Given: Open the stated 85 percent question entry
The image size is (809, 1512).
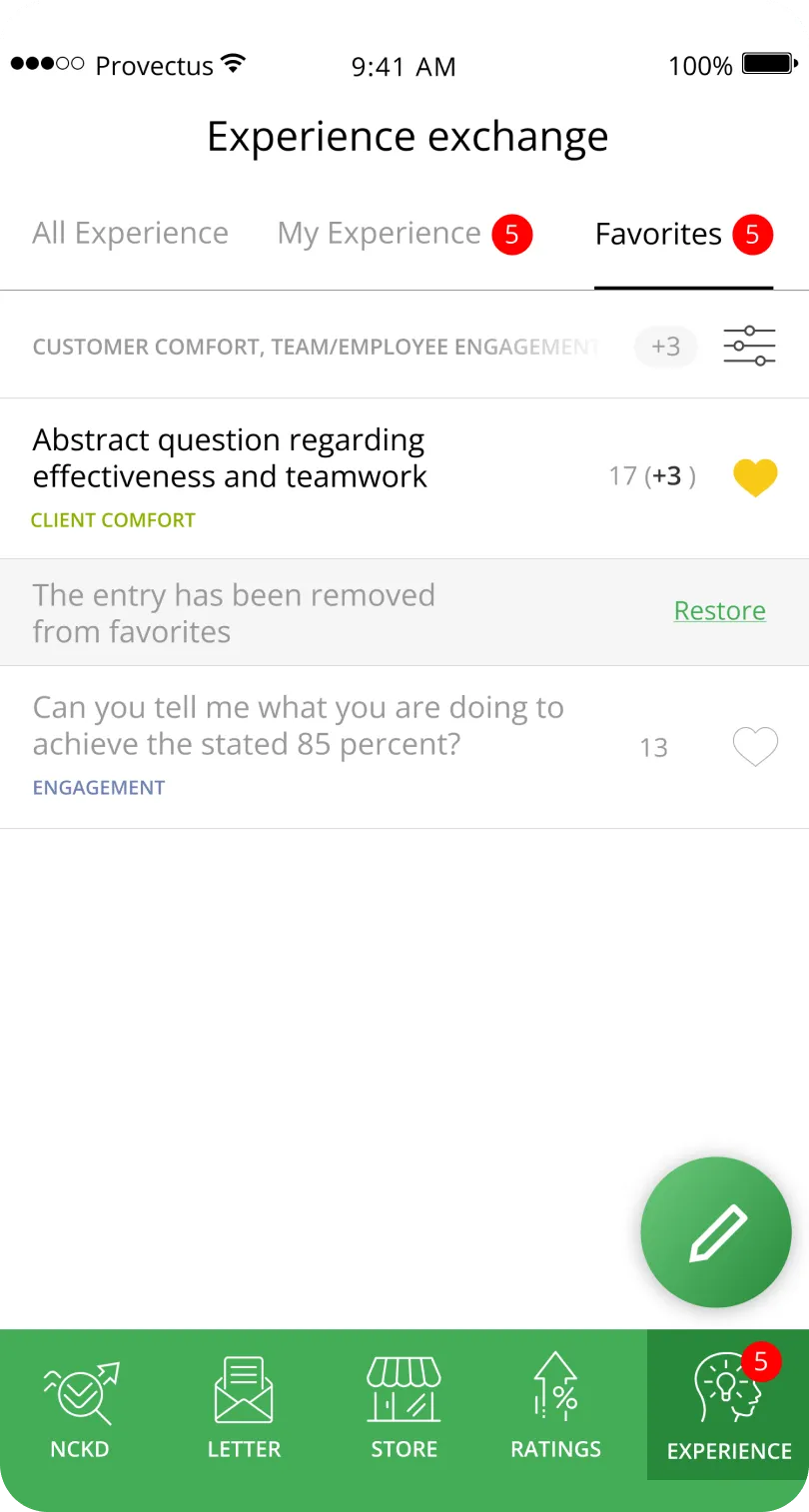Looking at the screenshot, I should [298, 726].
